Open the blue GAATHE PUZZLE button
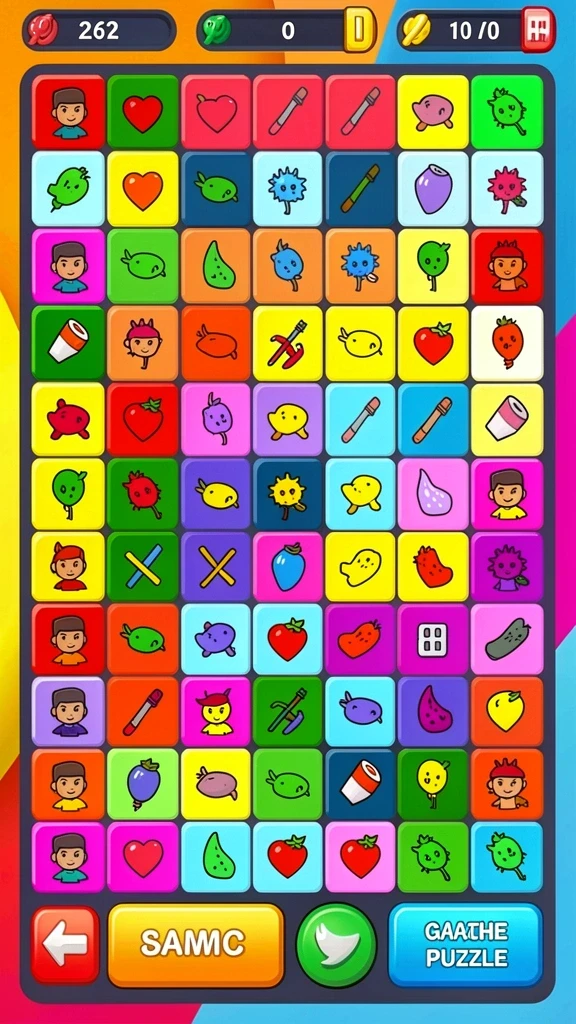Screen dimensions: 576x1024 tap(466, 944)
